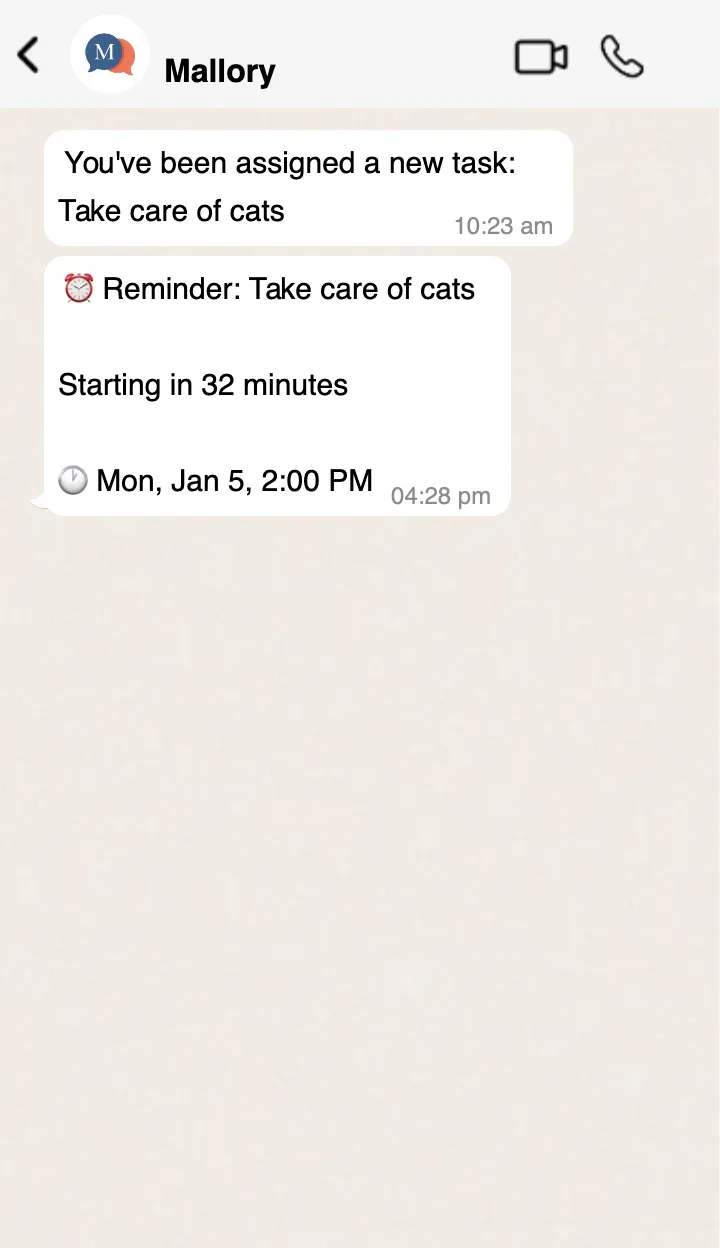Open the contact name Mallory
This screenshot has height=1248, width=720.
220,70
